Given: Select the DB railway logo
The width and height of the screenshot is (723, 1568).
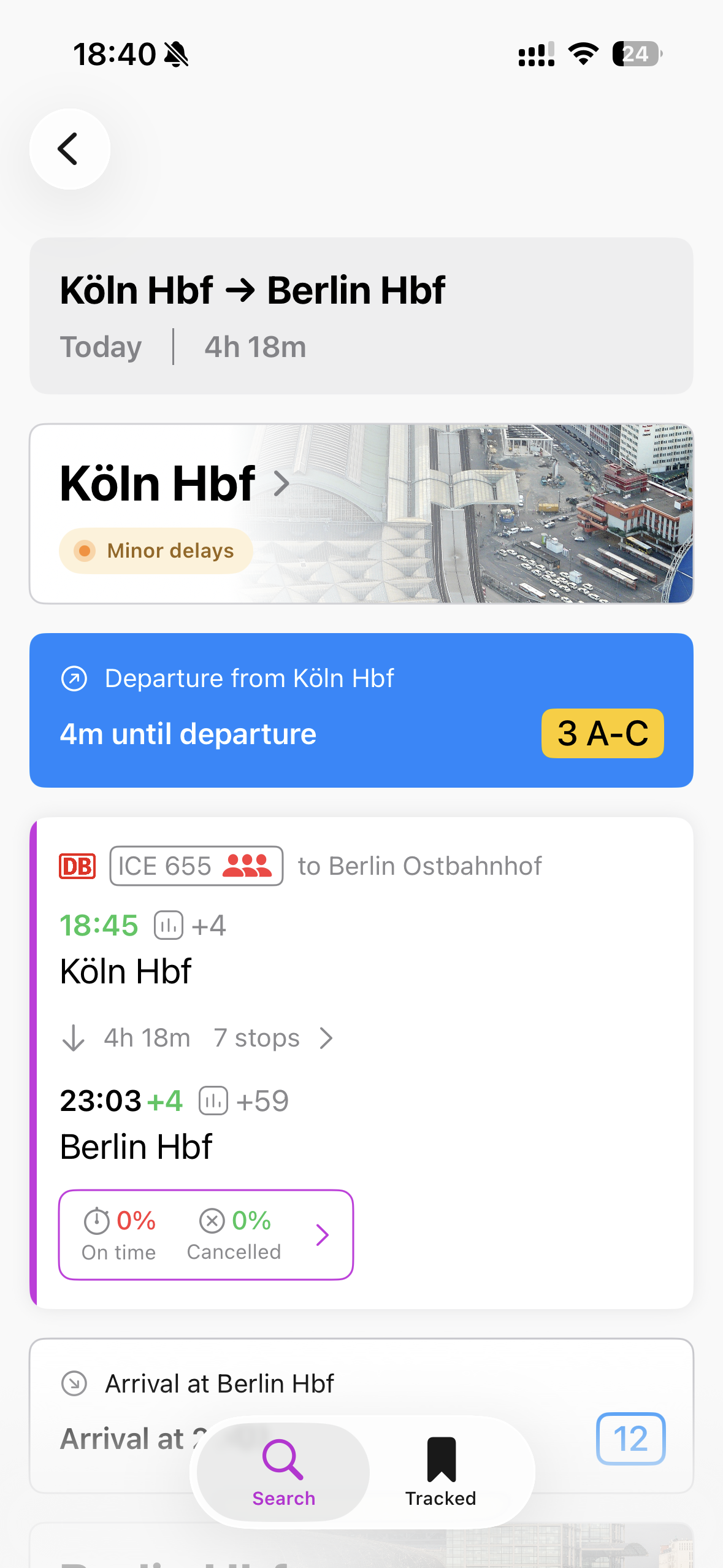Looking at the screenshot, I should pos(77,866).
